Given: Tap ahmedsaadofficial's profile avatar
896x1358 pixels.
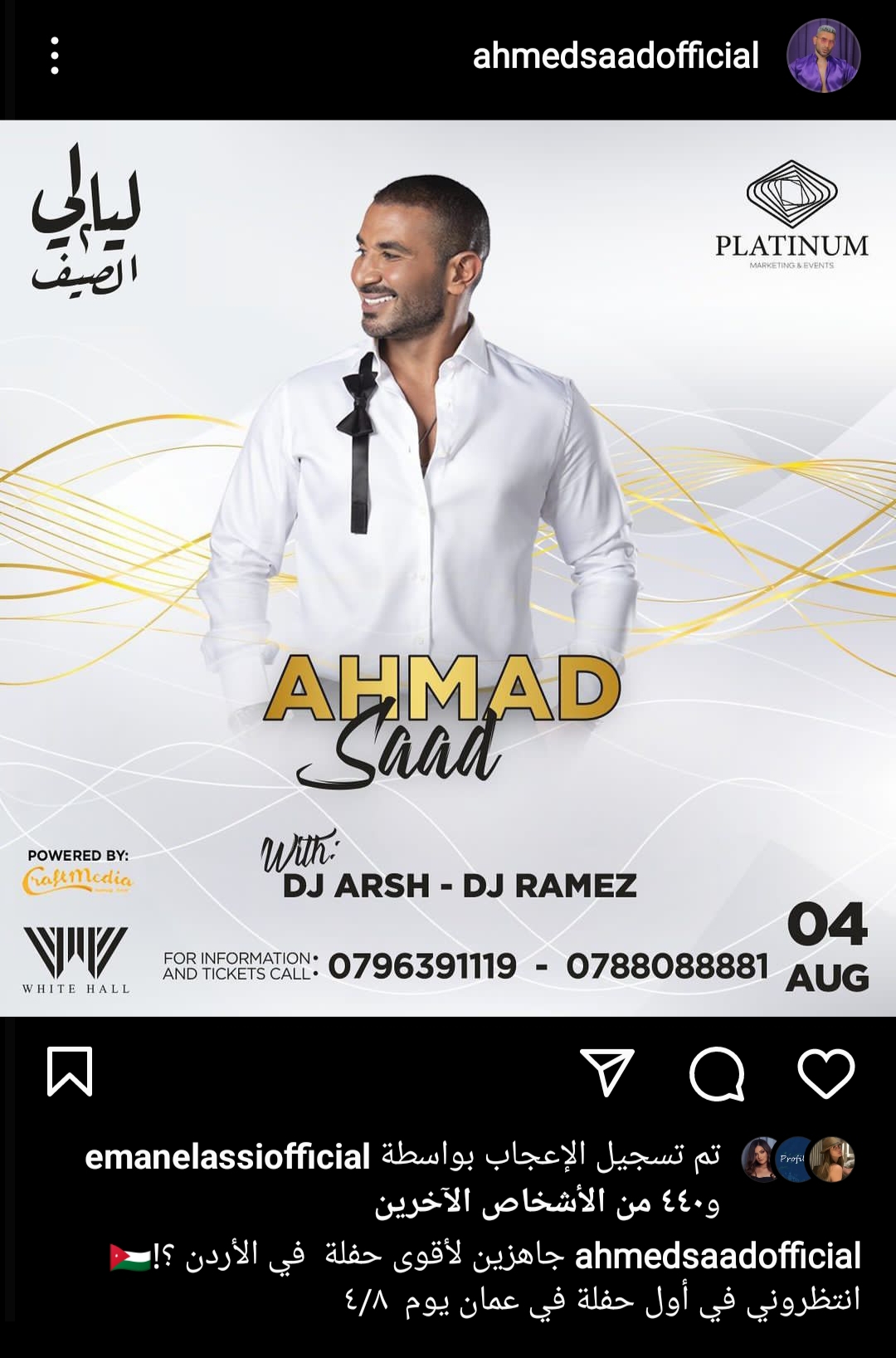Looking at the screenshot, I should coord(823,56).
